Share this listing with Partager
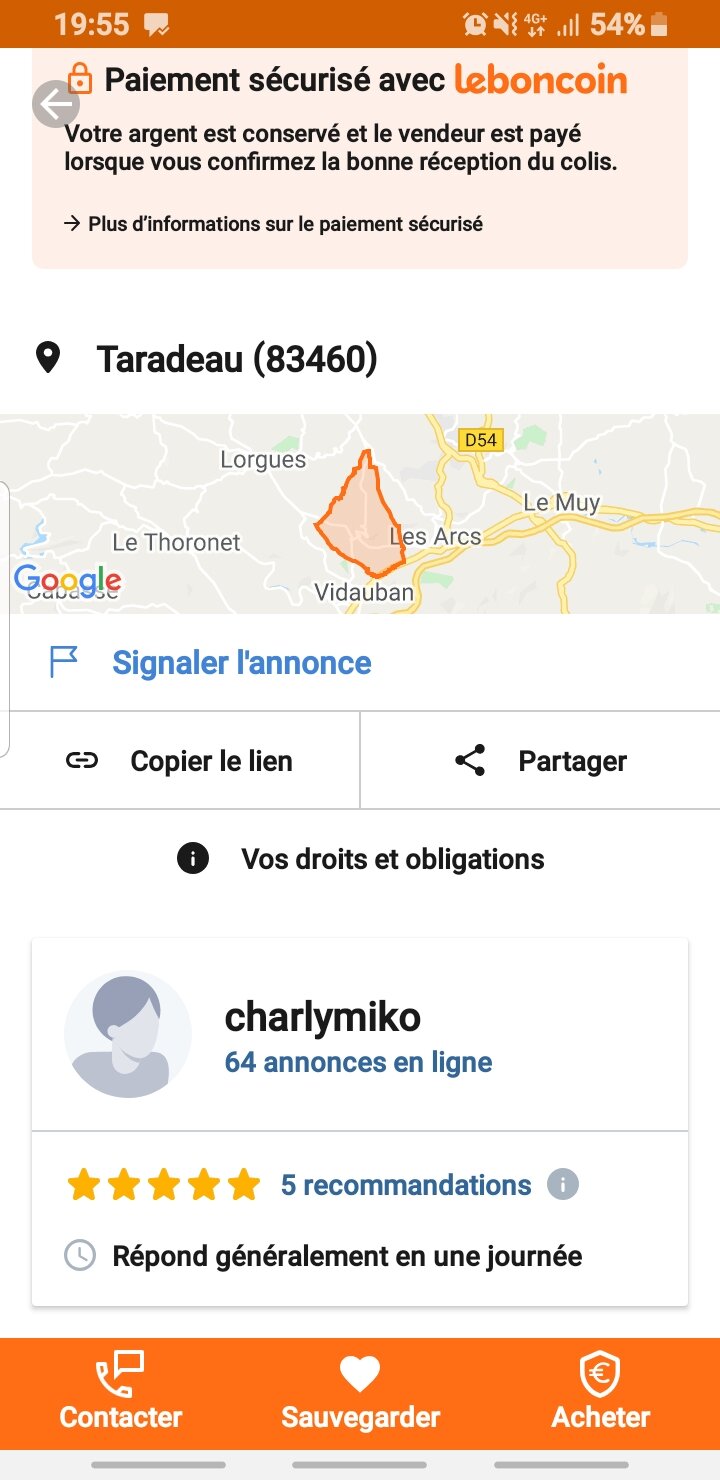 [x=540, y=761]
